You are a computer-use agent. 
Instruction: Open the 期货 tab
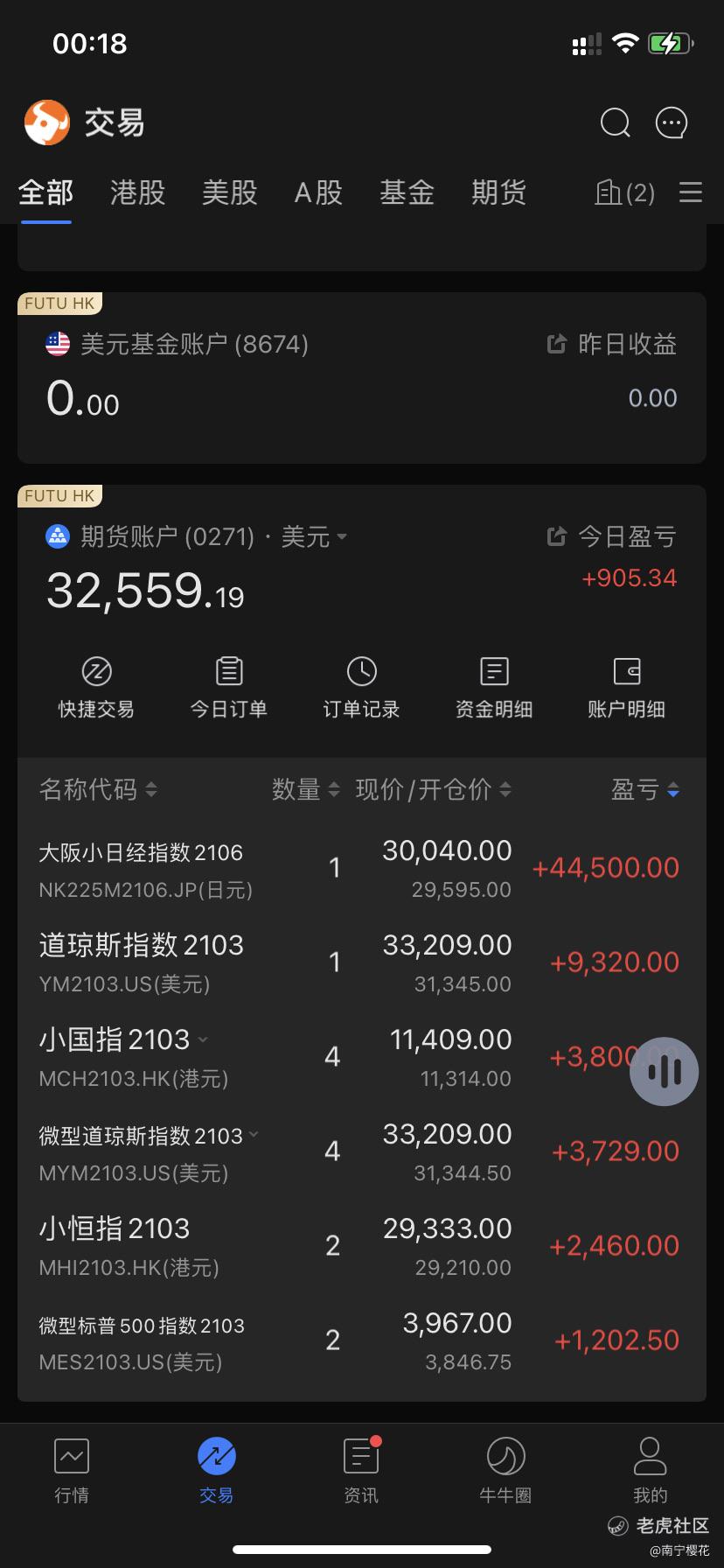(498, 192)
